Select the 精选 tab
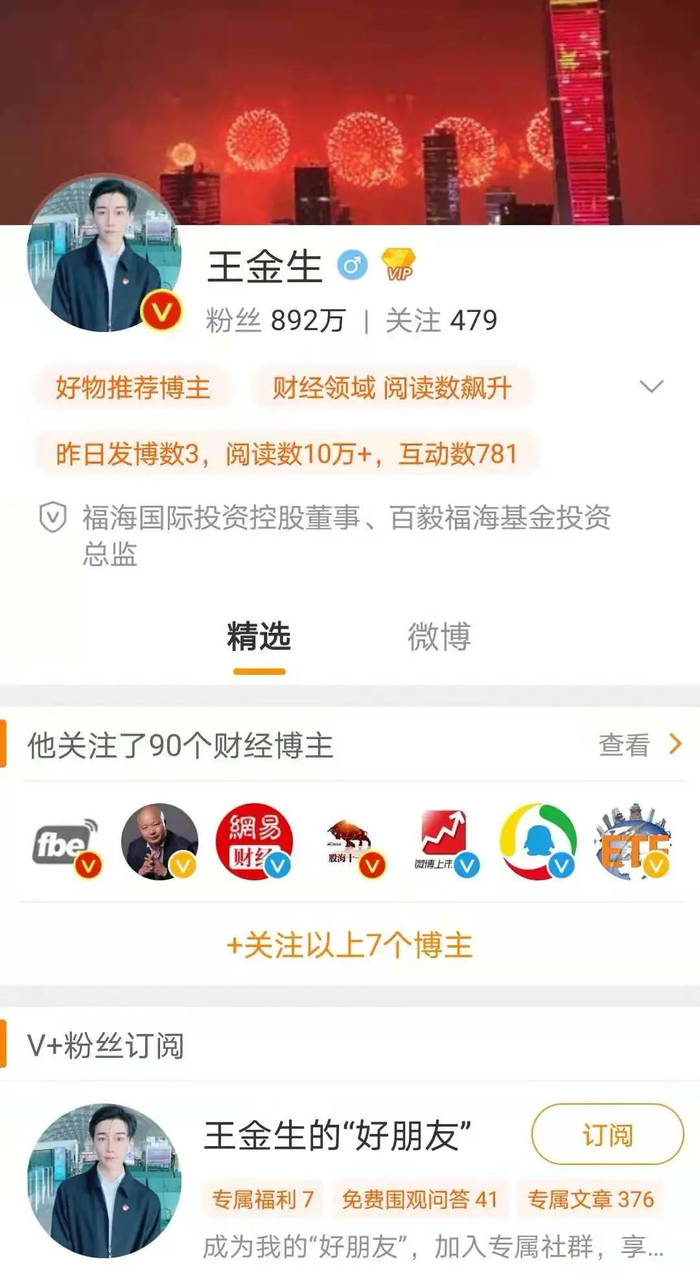Image resolution: width=700 pixels, height=1274 pixels. [x=259, y=637]
